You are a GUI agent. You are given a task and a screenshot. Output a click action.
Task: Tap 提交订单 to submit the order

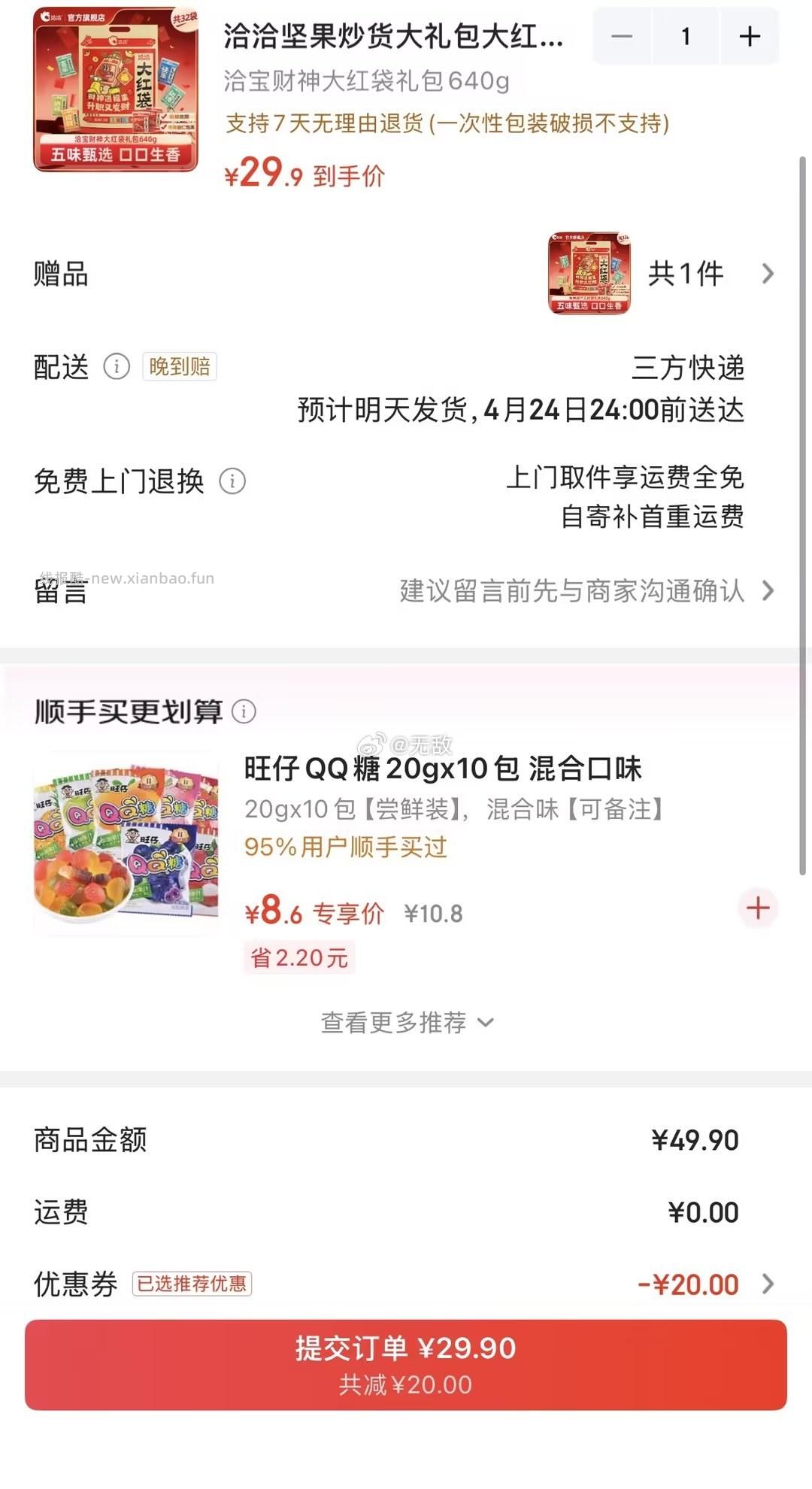(x=406, y=1365)
